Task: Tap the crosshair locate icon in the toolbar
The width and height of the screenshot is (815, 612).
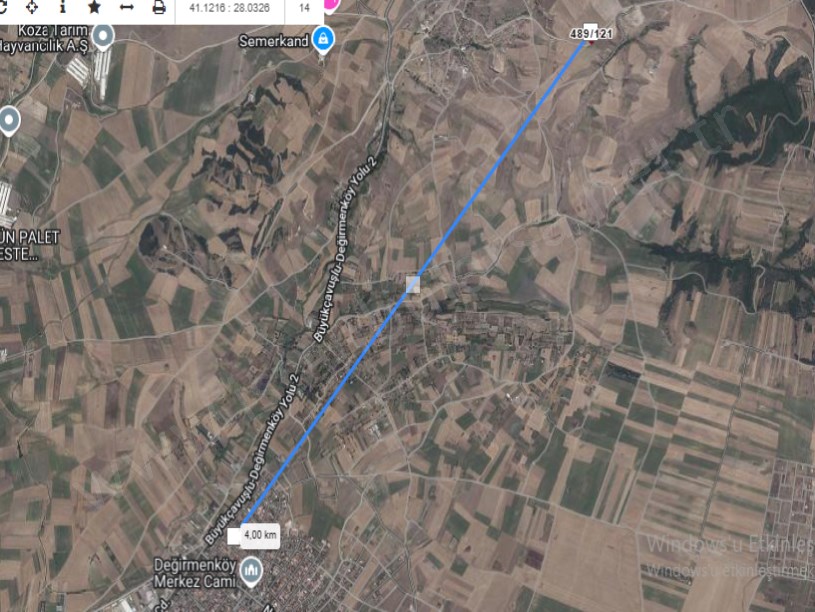Action: coord(31,7)
